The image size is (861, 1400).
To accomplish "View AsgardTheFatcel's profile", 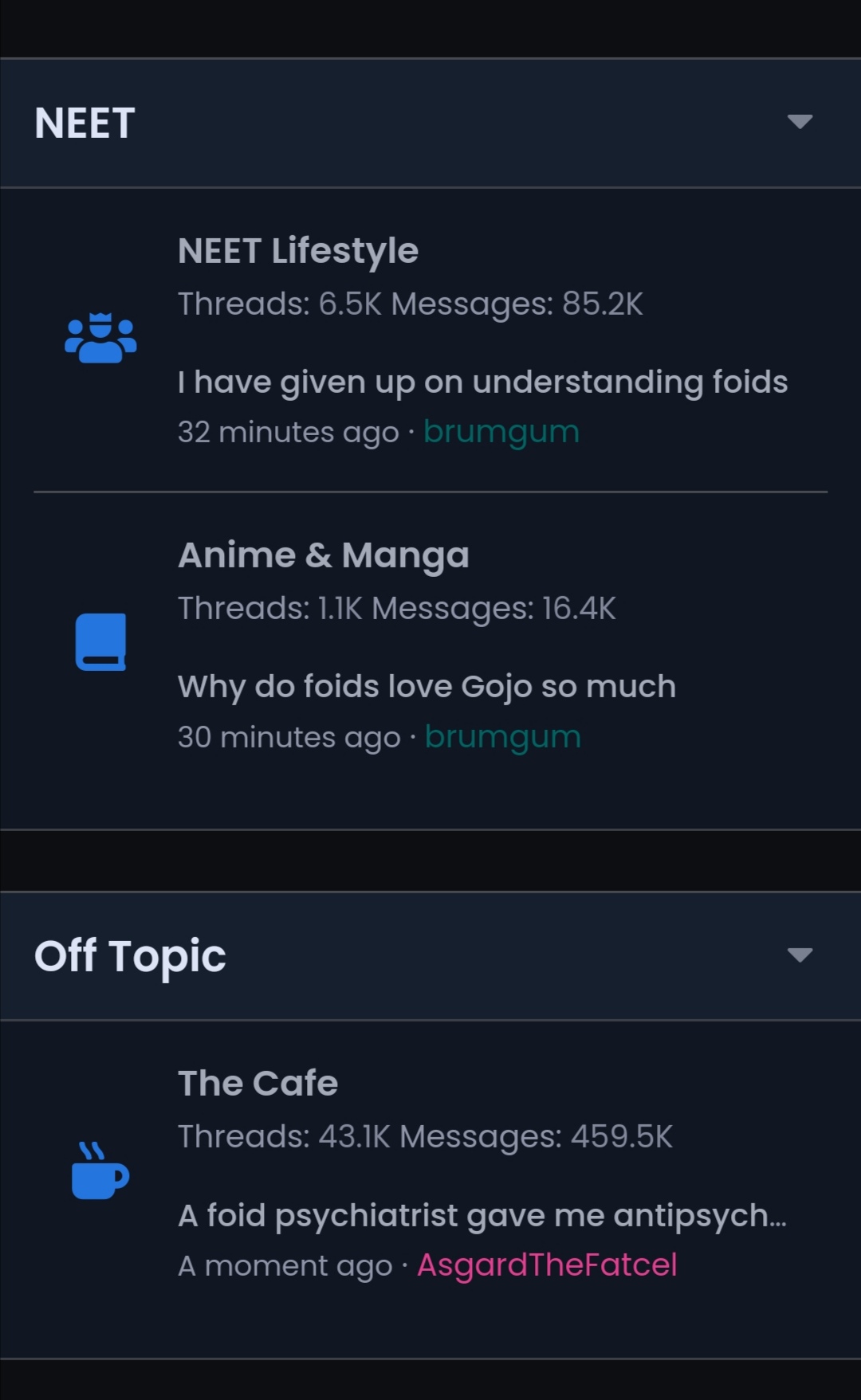I will pos(547,1265).
